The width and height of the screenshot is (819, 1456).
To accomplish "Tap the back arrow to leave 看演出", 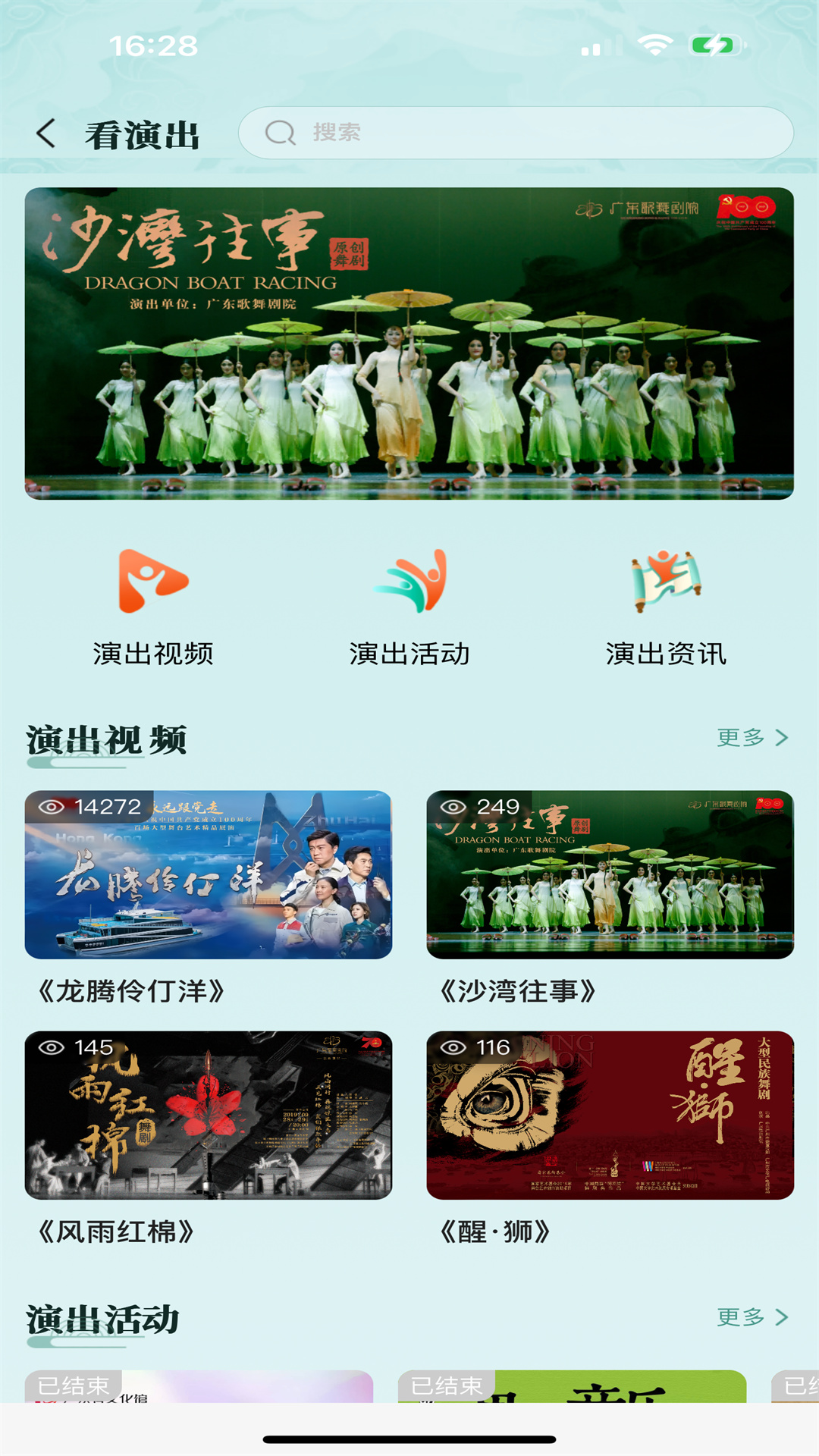I will point(47,132).
